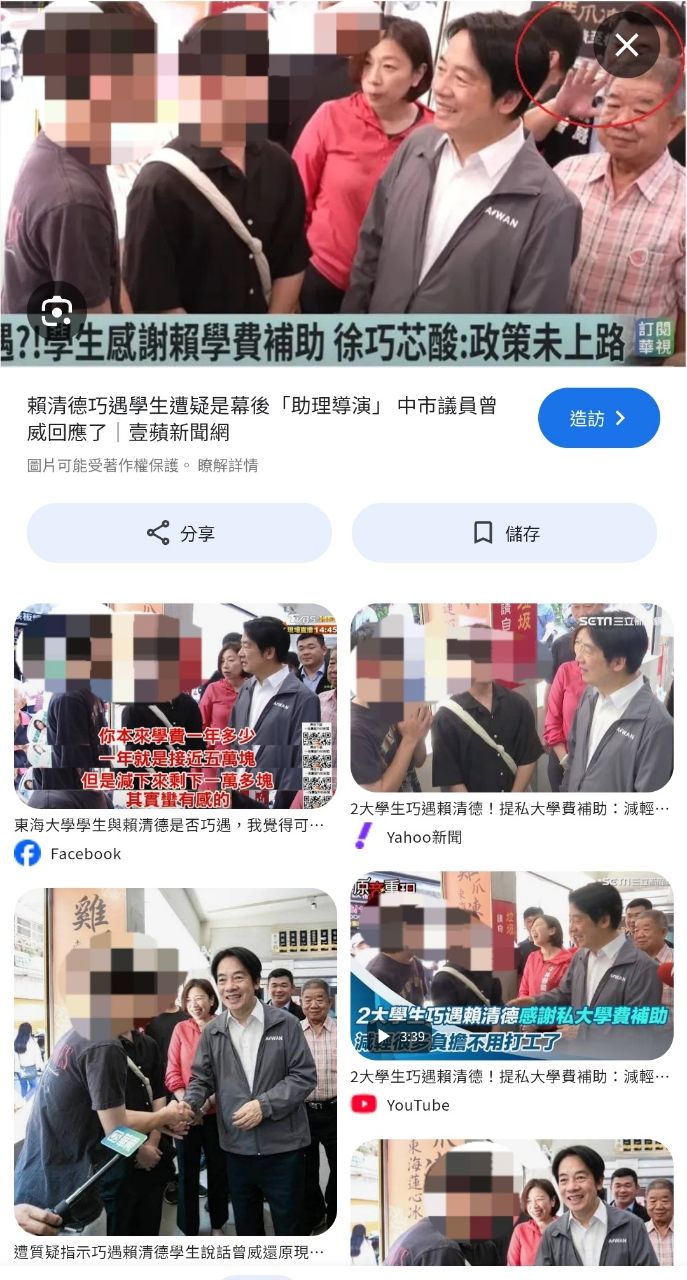Open the Yahoo新聞 related image result
The height and width of the screenshot is (1280, 687).
point(511,697)
